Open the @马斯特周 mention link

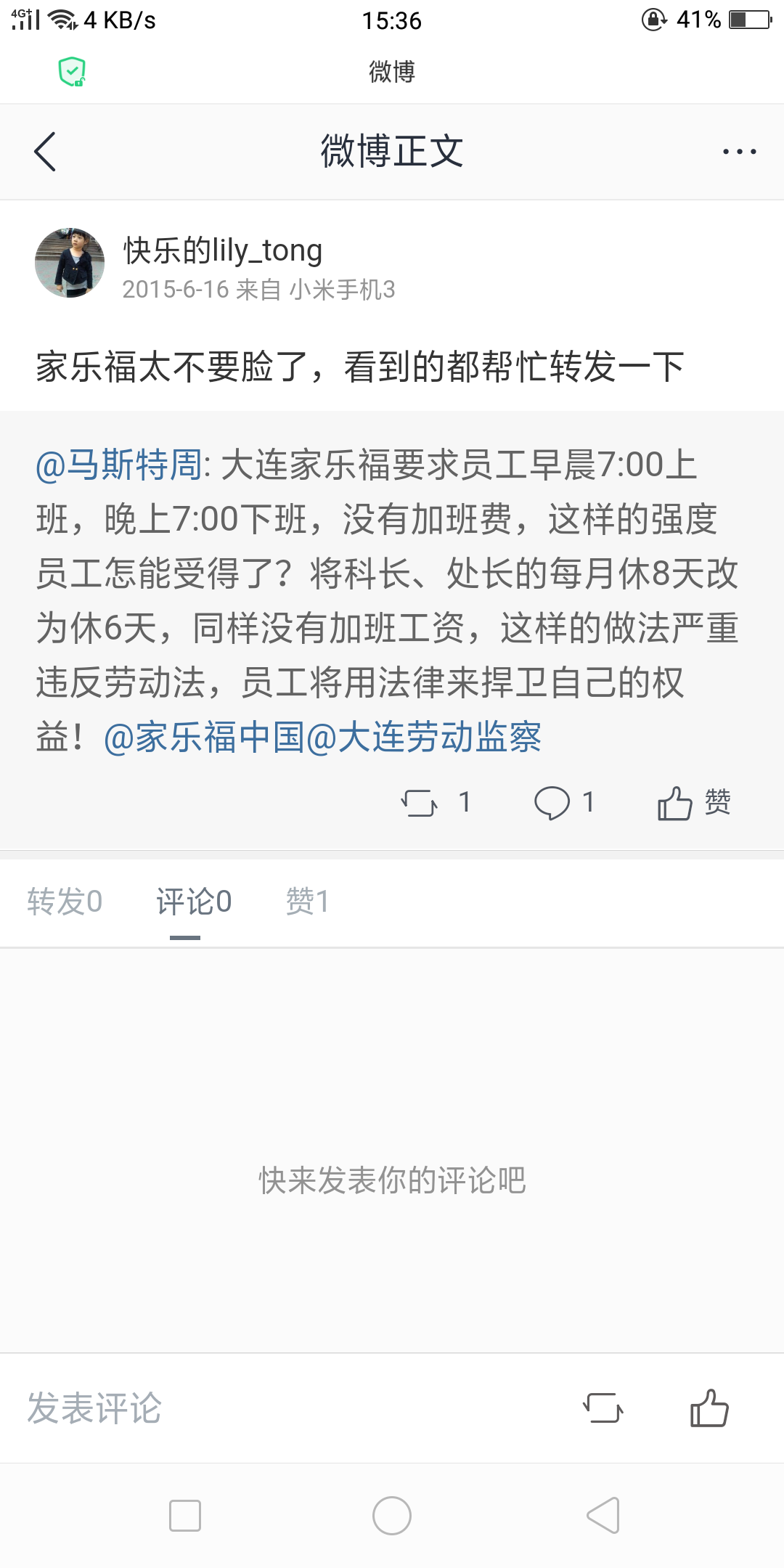[119, 465]
